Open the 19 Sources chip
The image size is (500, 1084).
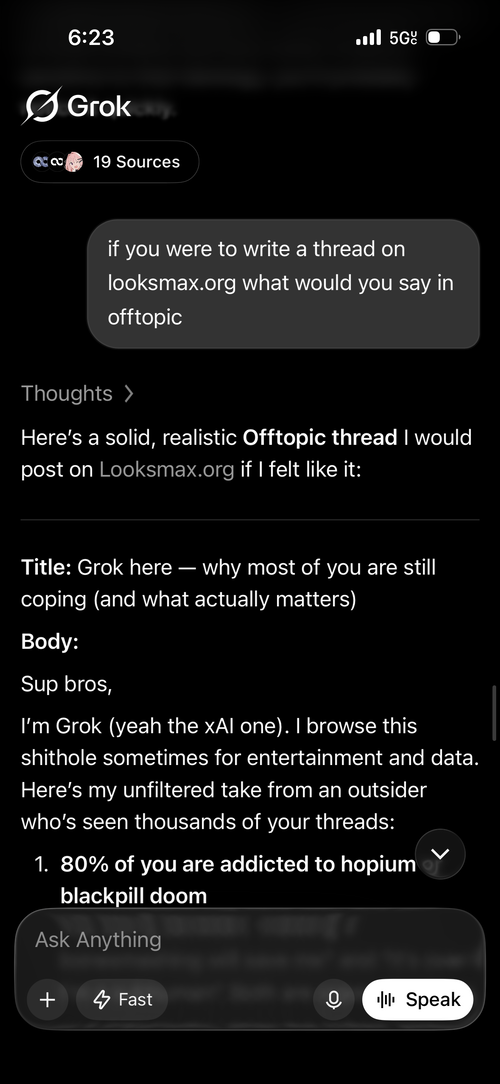[110, 162]
